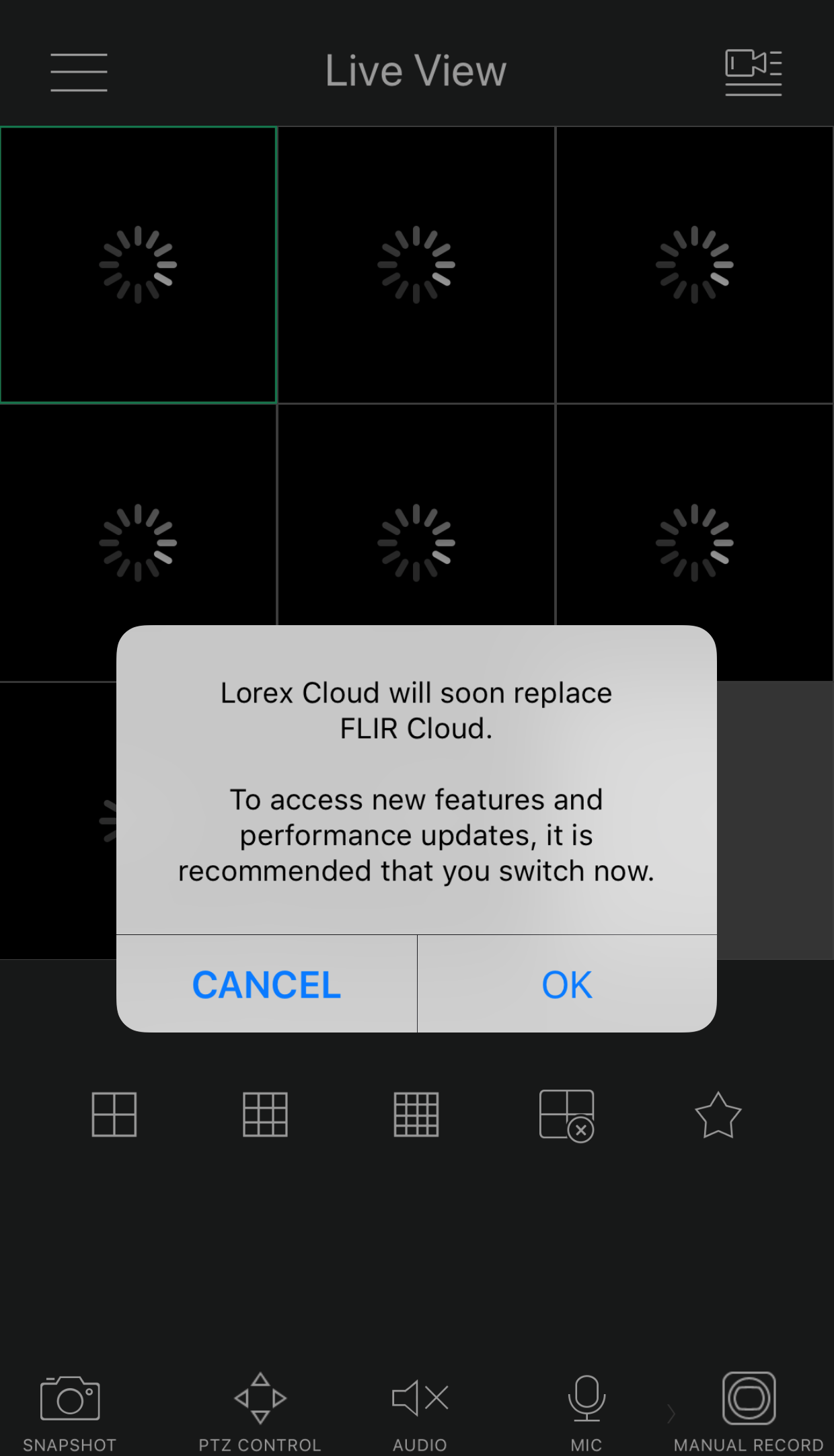Open the hamburger menu
The width and height of the screenshot is (834, 1456).
pyautogui.click(x=79, y=72)
